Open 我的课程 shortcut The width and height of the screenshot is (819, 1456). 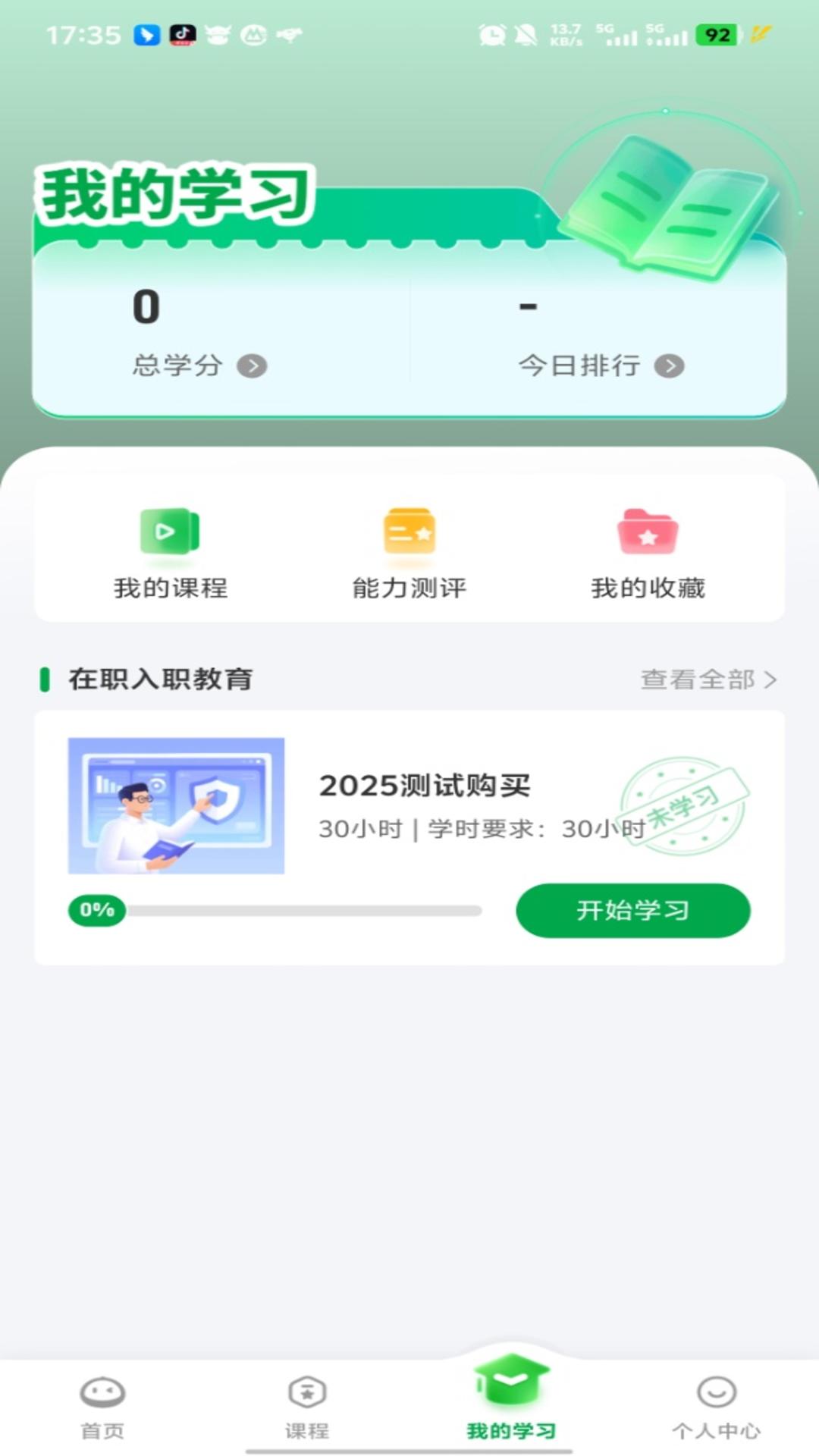[171, 553]
